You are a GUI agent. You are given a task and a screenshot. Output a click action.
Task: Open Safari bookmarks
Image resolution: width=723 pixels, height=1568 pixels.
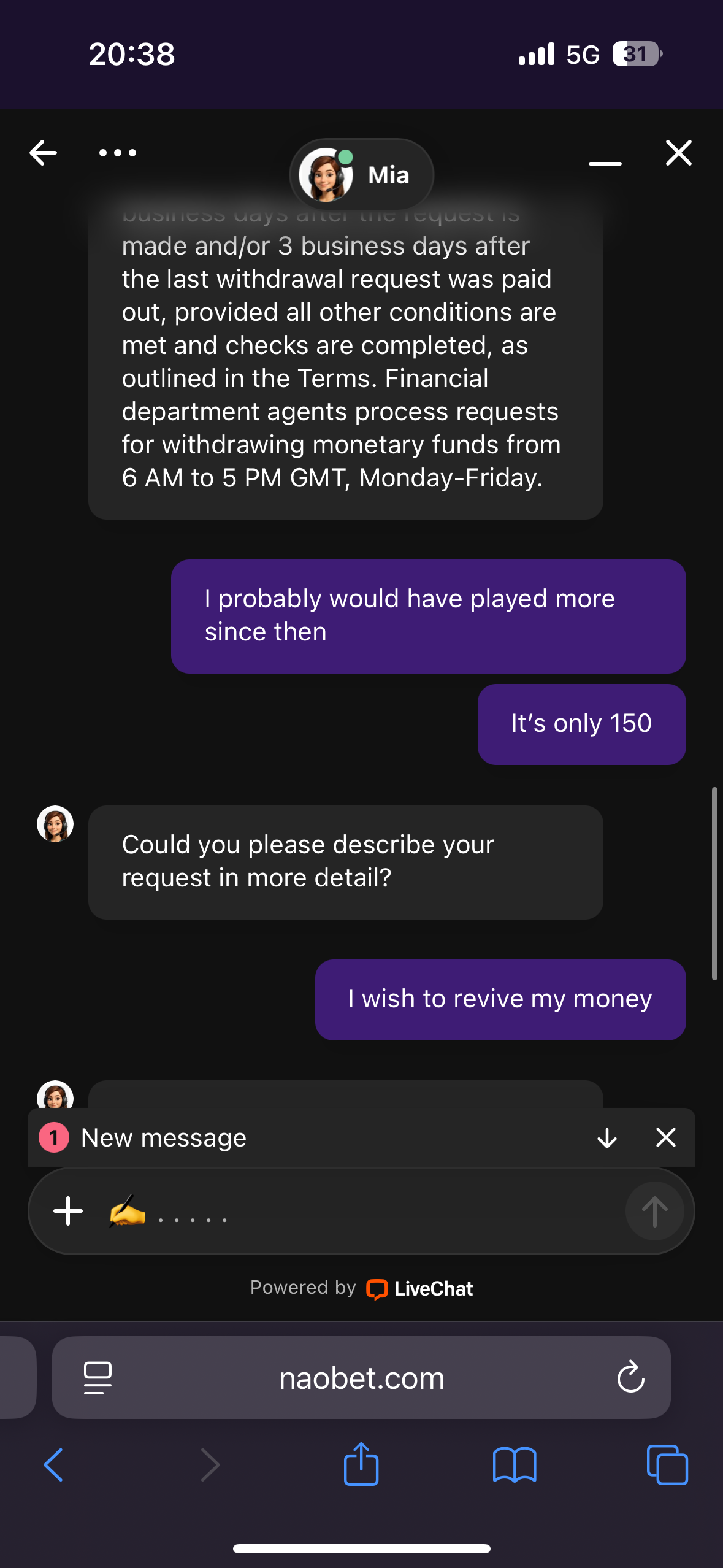[515, 1465]
